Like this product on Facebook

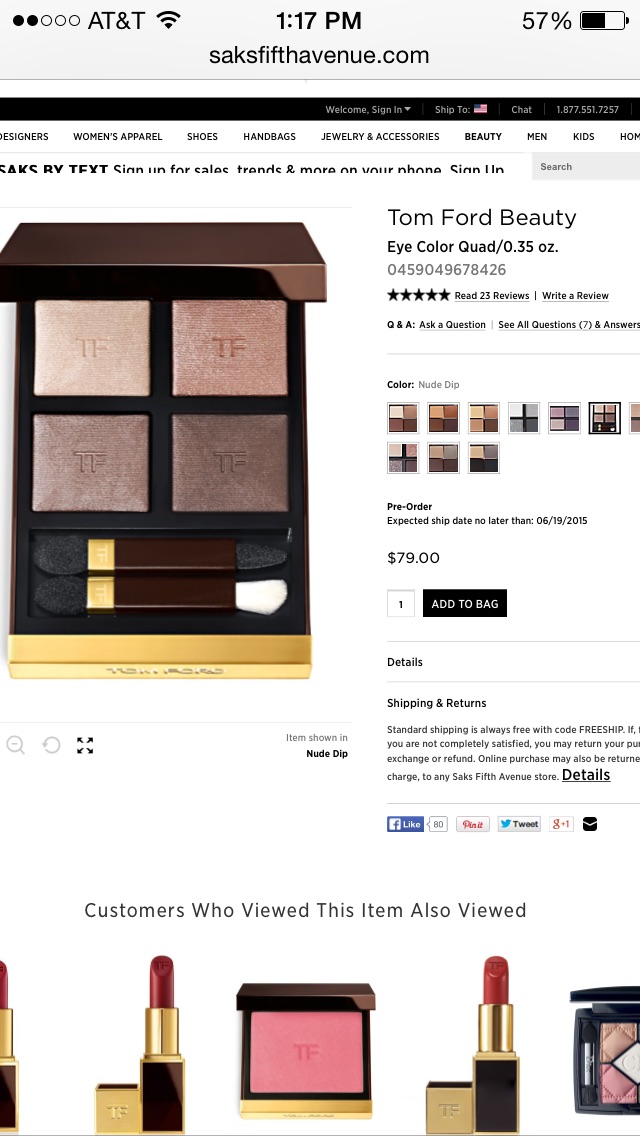[406, 824]
